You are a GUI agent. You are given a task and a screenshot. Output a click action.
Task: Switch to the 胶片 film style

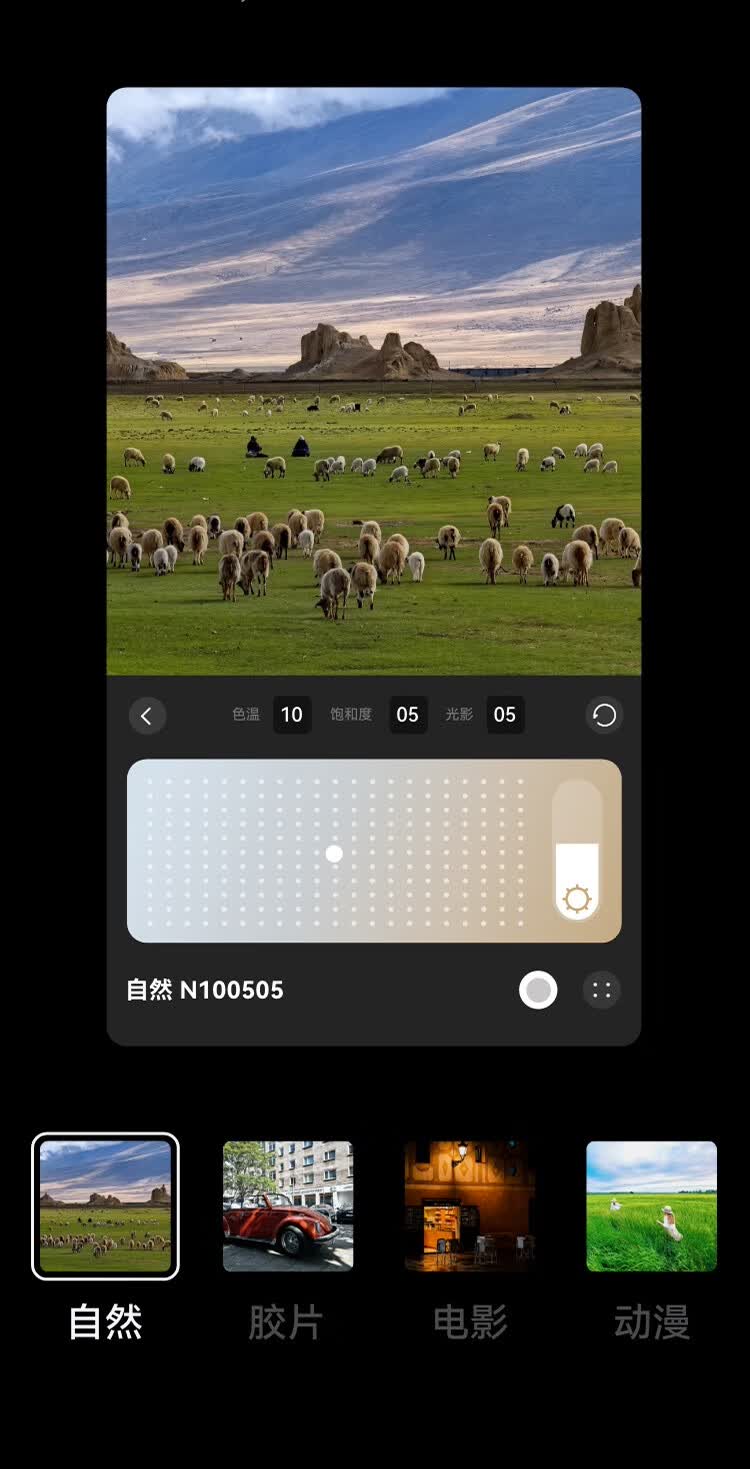[288, 1206]
